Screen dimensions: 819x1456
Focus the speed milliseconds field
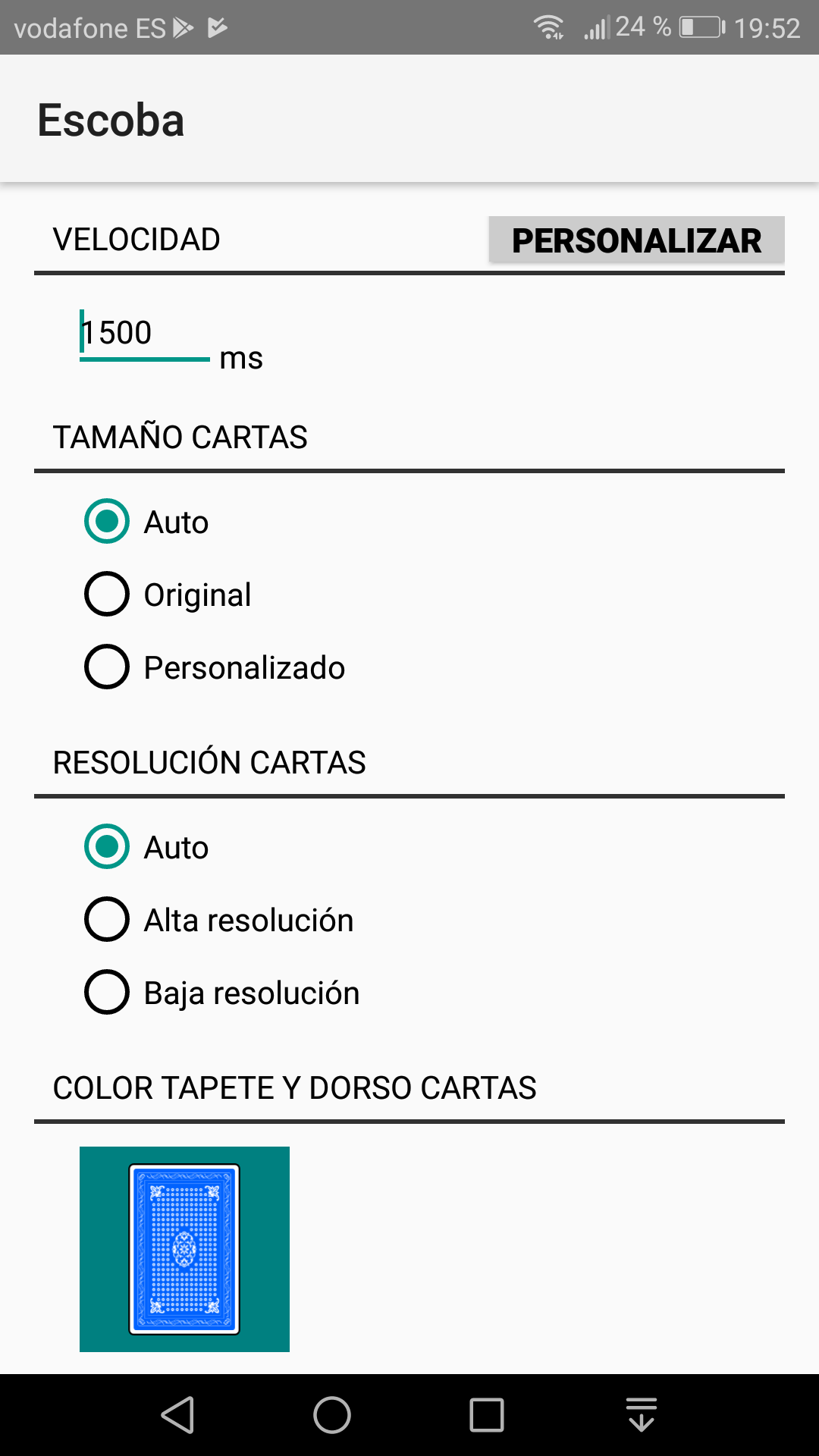pos(144,334)
